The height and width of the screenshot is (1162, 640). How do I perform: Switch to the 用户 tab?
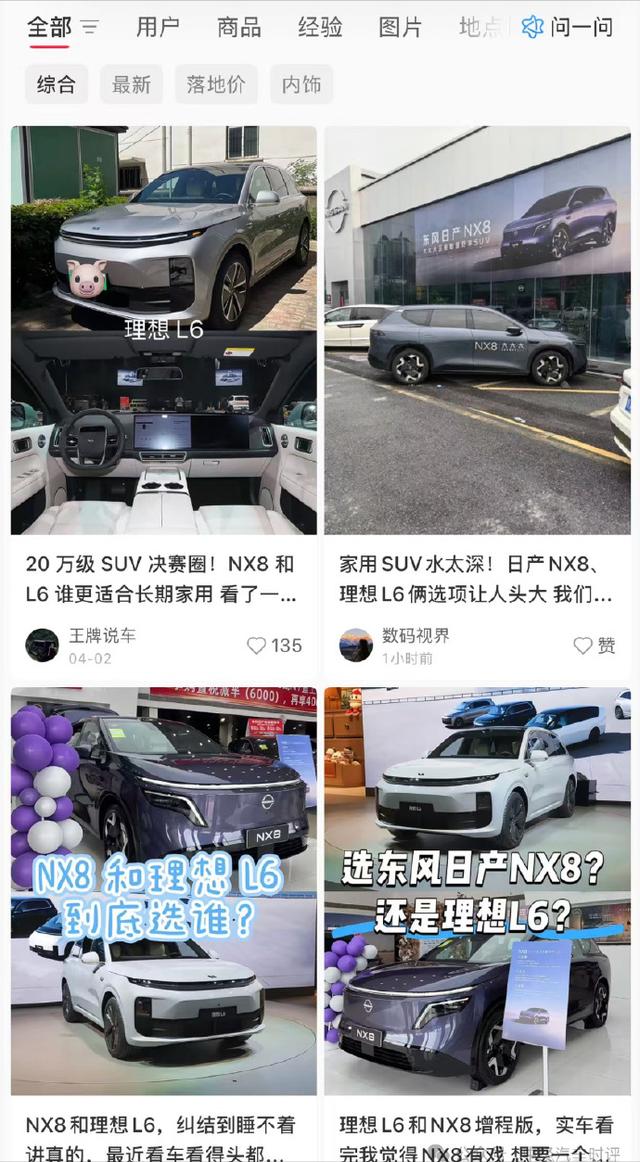pos(158,27)
